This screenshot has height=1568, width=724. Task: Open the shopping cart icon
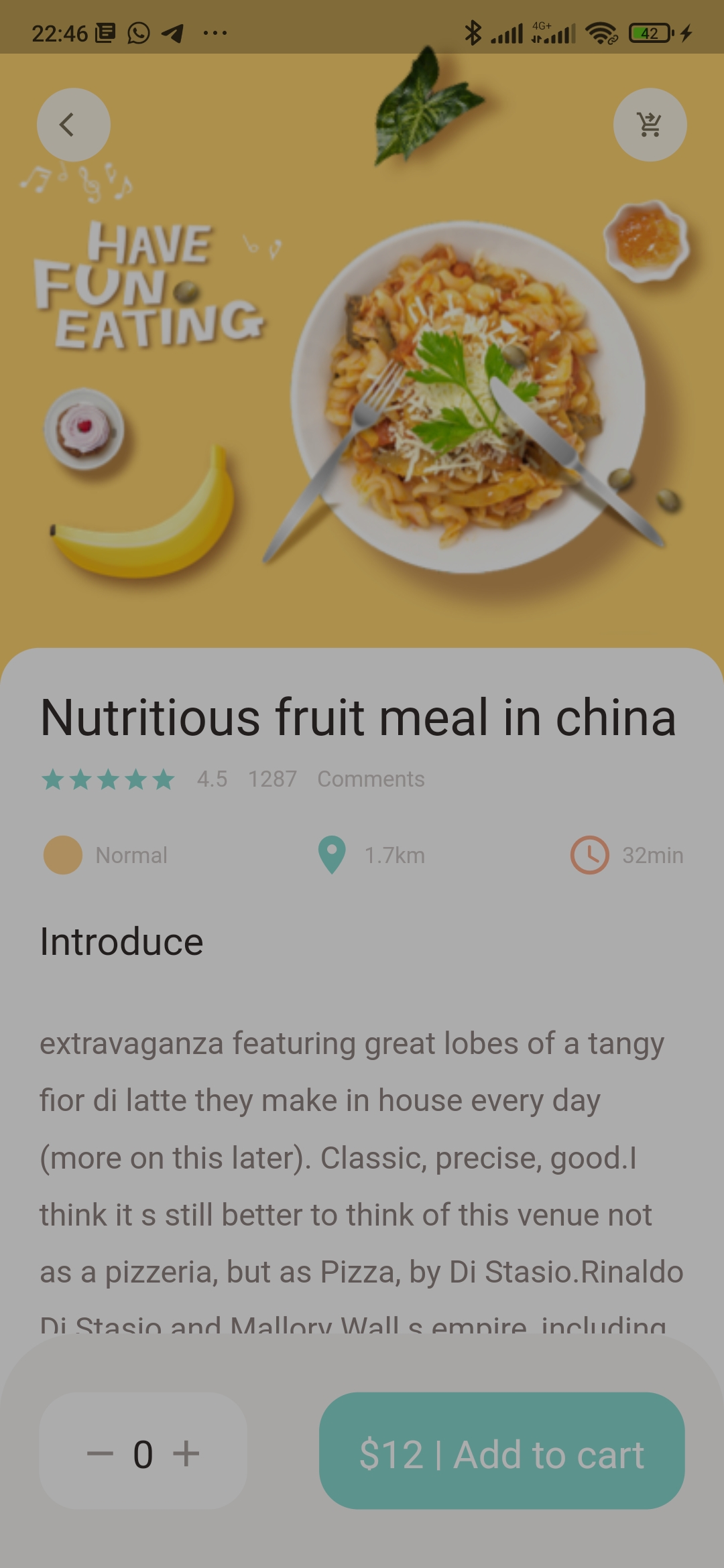click(x=648, y=125)
